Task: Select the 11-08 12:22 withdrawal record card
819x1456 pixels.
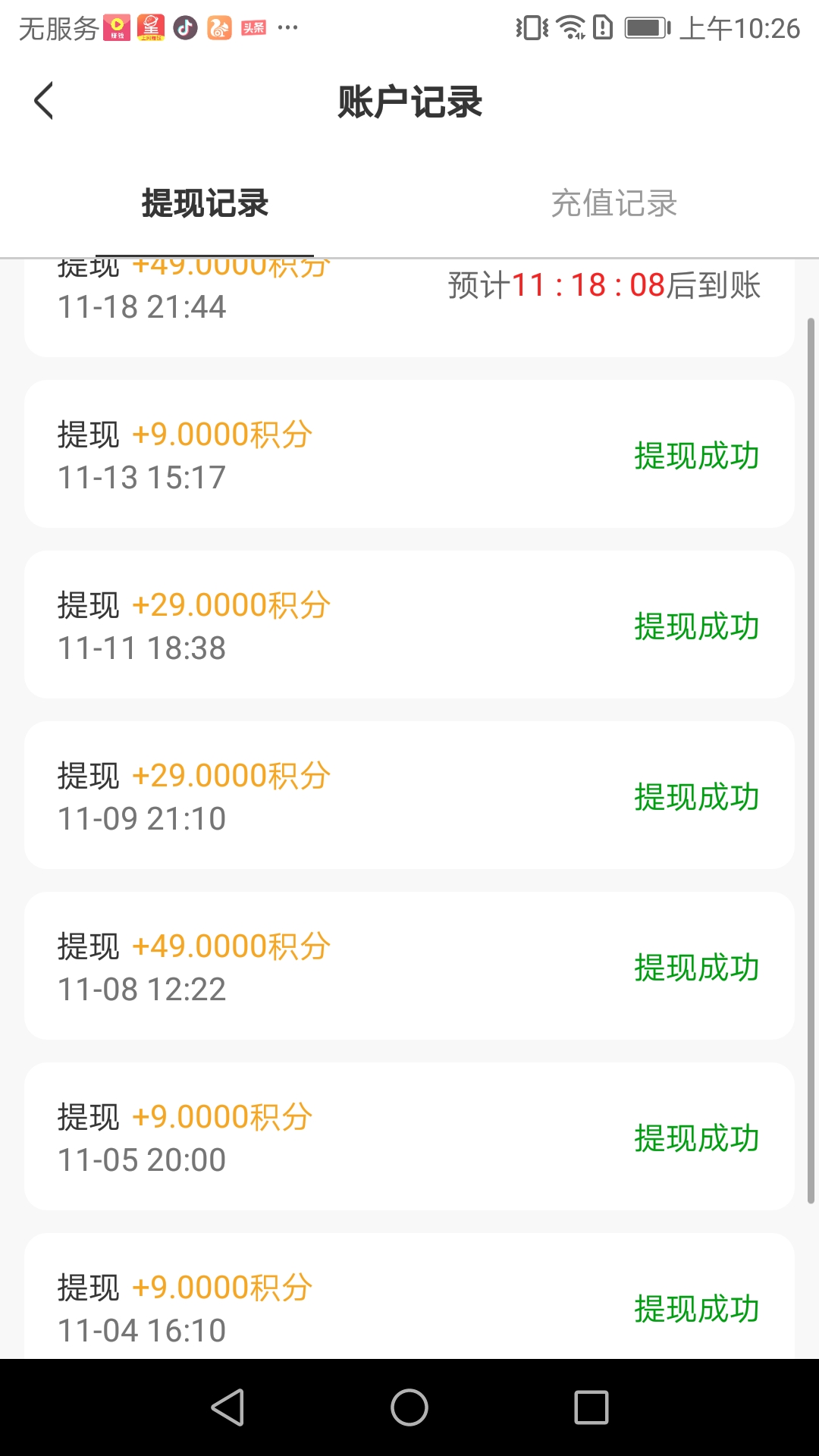Action: 409,965
